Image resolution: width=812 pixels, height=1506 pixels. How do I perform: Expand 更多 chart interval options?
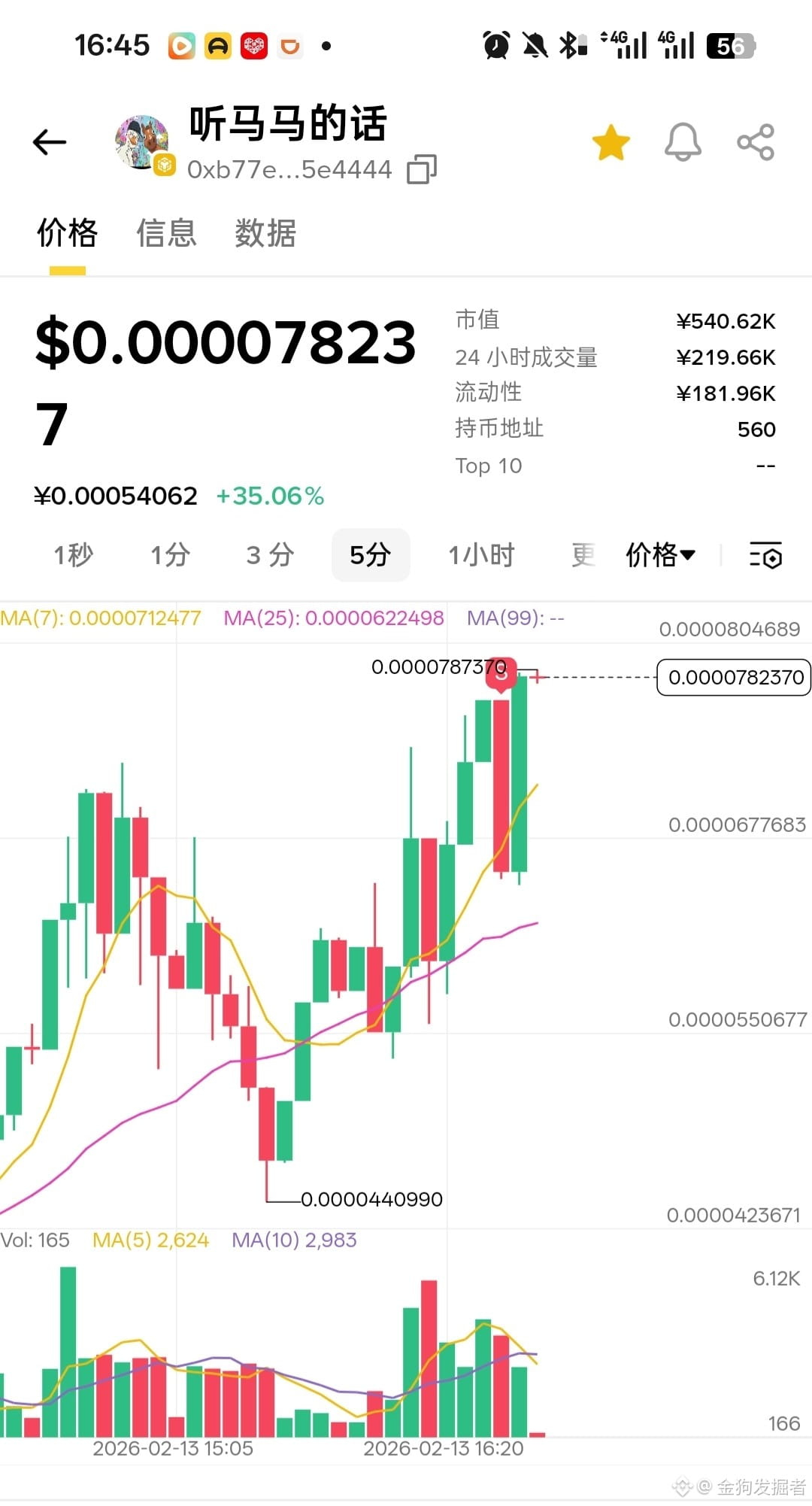coord(583,555)
